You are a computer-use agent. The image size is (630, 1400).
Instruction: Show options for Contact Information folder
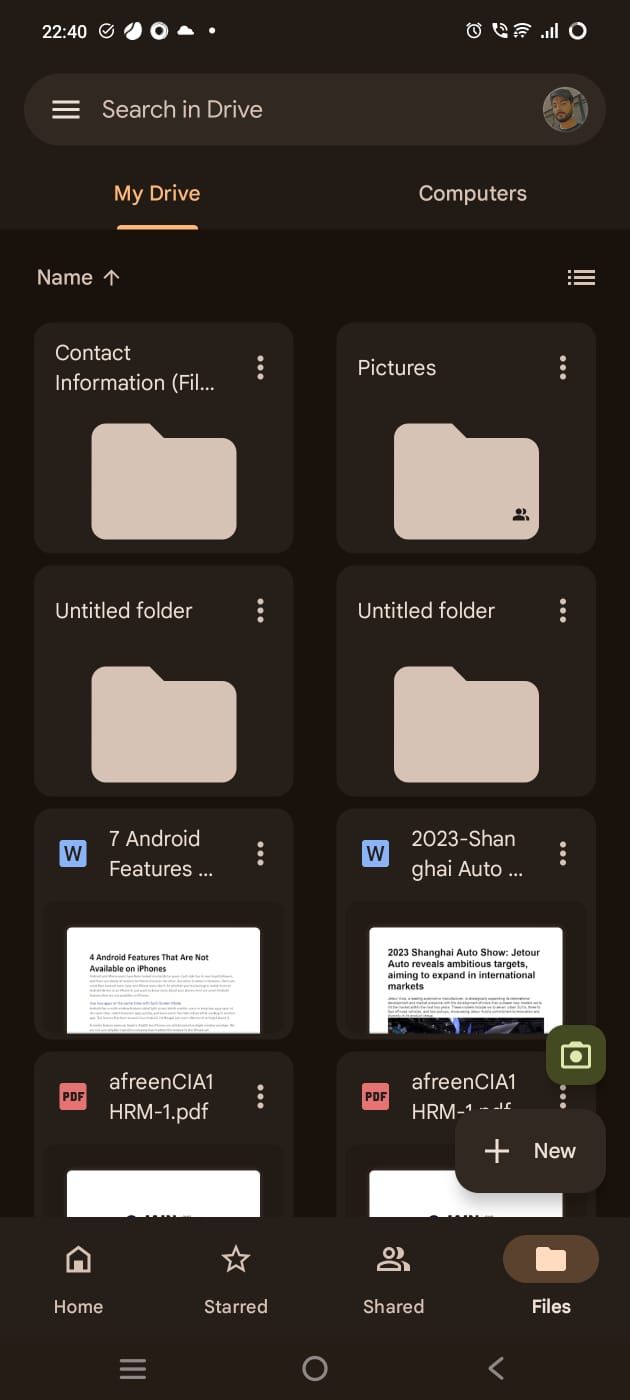(260, 368)
